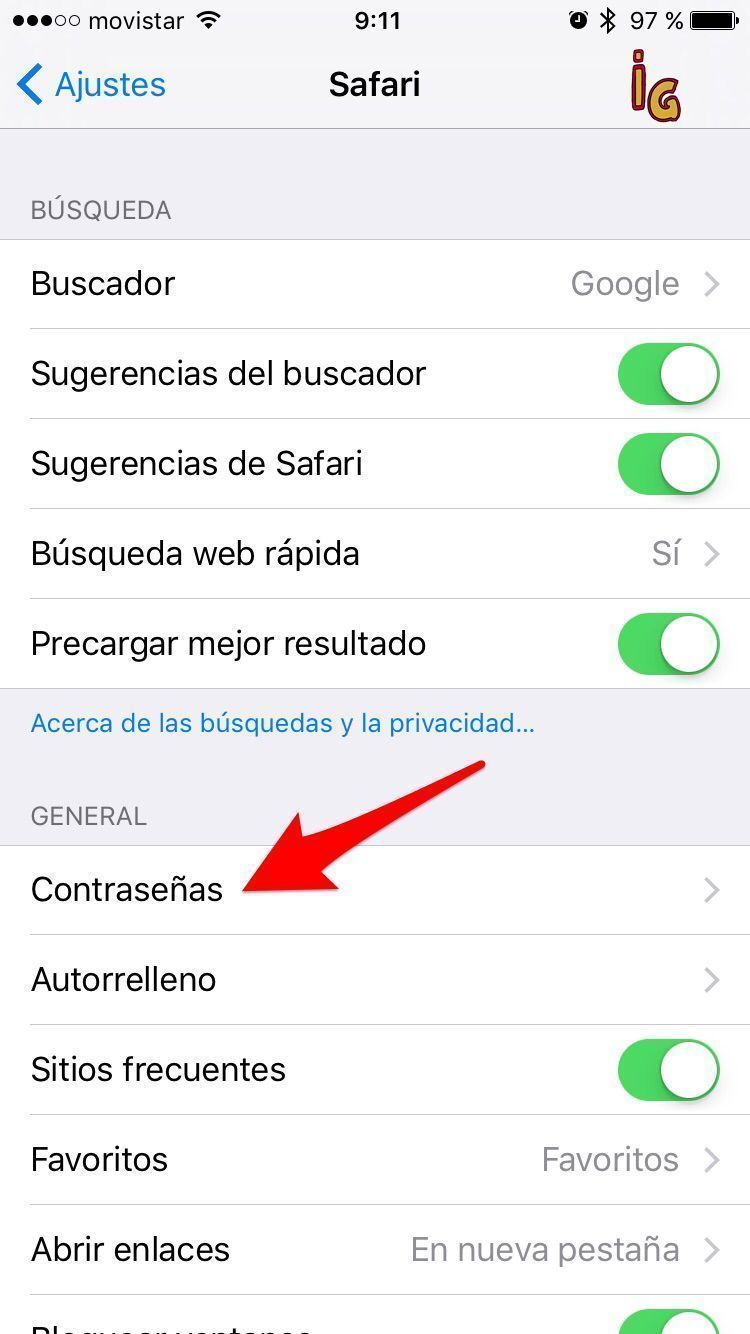The image size is (750, 1334).
Task: Open Autorrelleno settings
Action: (x=375, y=980)
